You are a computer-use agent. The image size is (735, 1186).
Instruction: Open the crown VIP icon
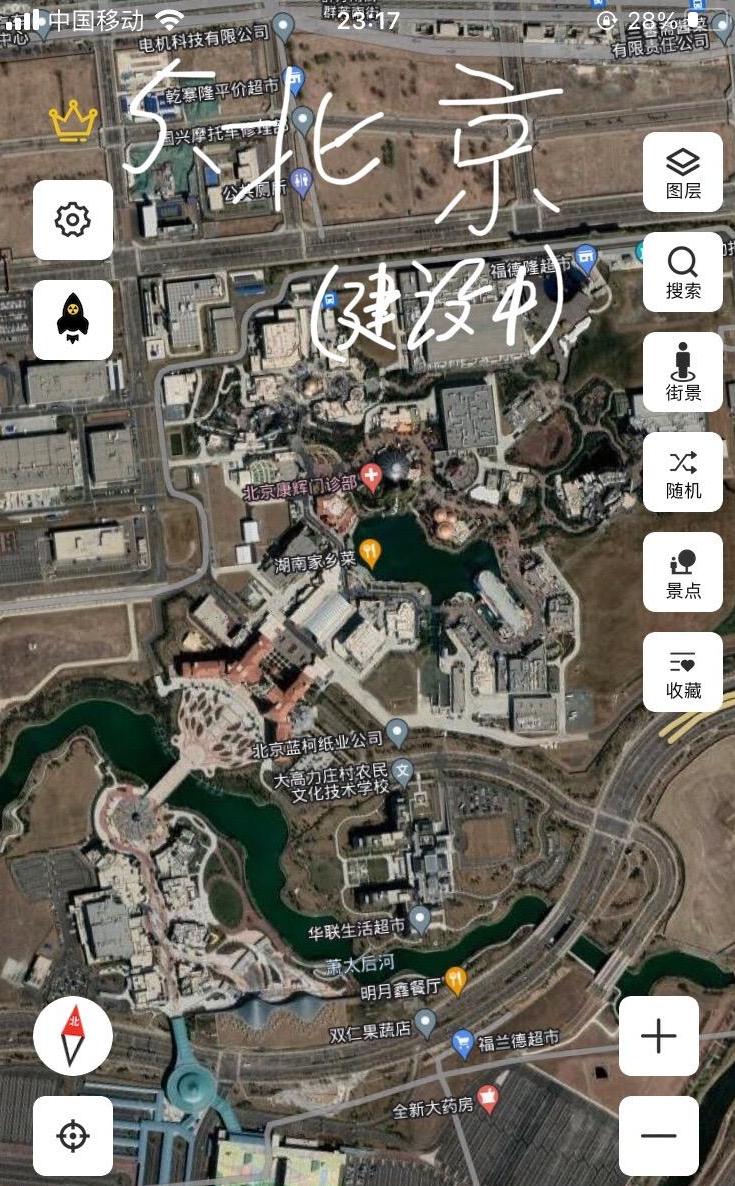[73, 121]
